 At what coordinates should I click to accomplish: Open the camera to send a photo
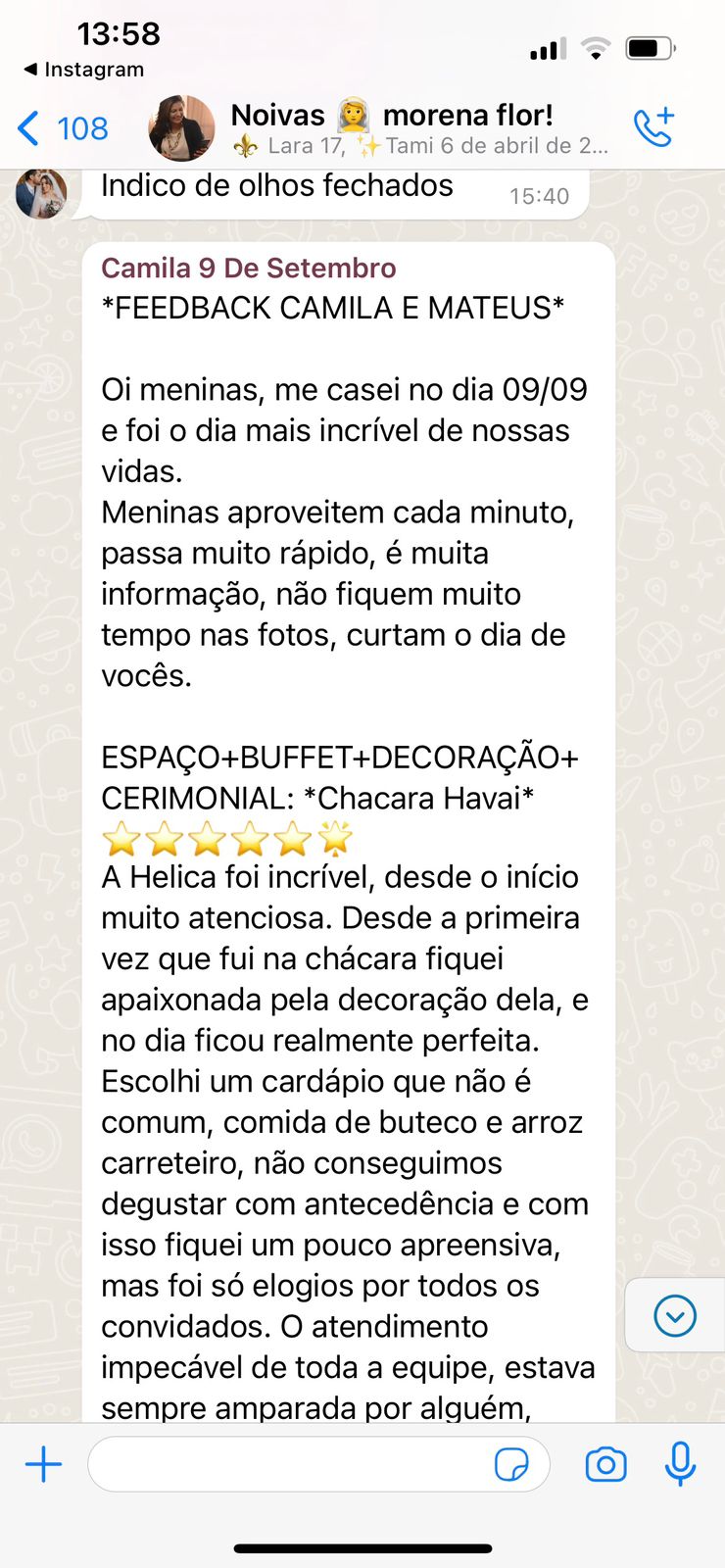coord(605,1465)
